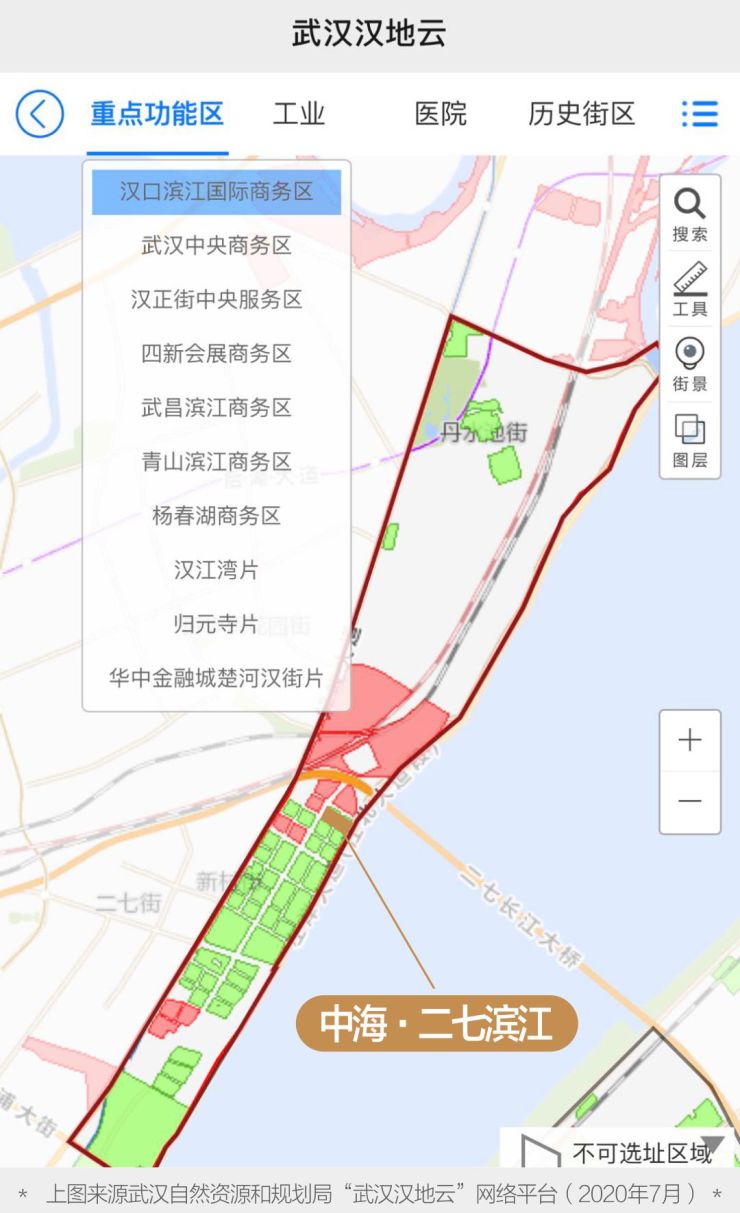Switch to the 工业 tab
The height and width of the screenshot is (1213, 740).
(x=298, y=114)
